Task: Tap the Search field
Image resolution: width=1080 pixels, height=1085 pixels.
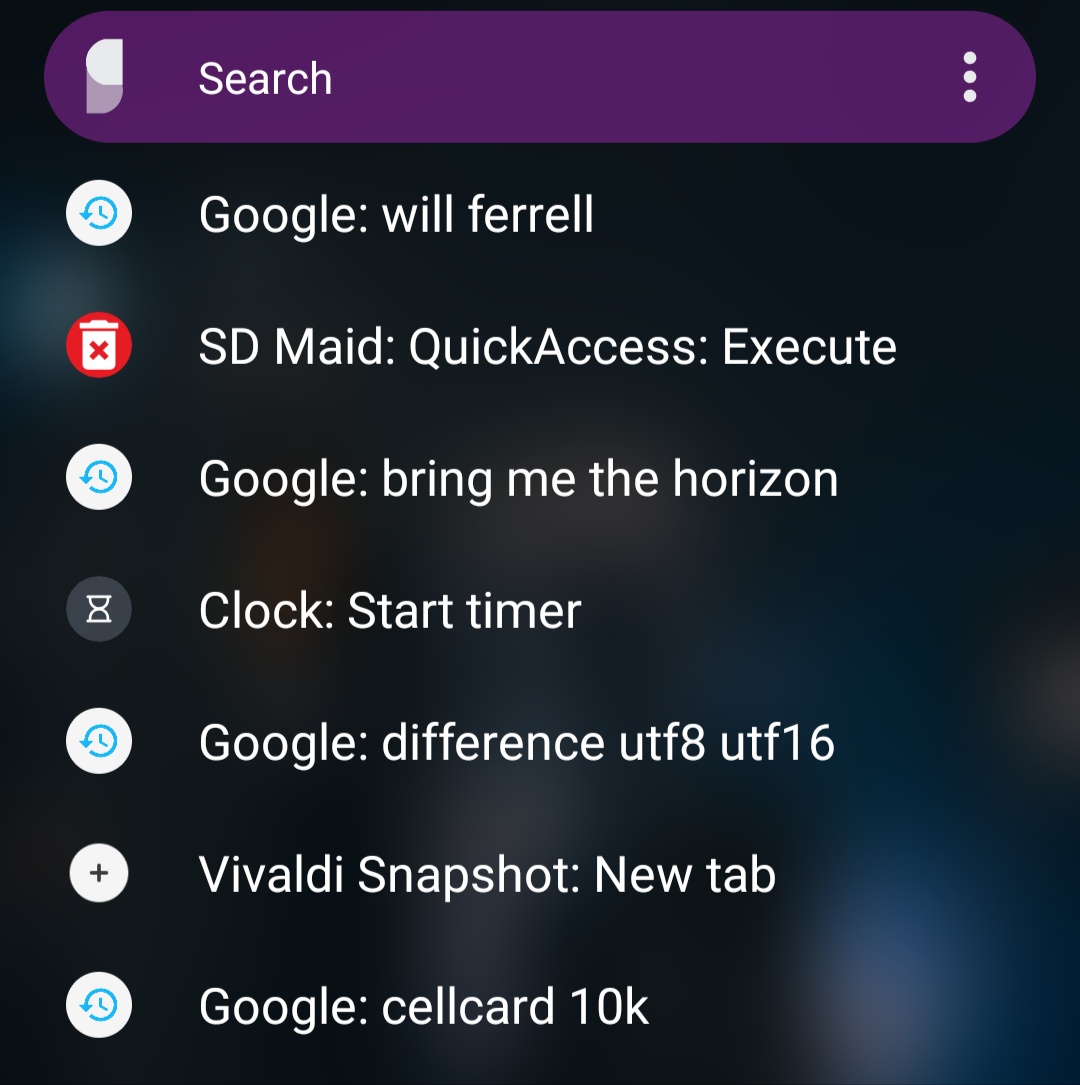Action: point(540,78)
